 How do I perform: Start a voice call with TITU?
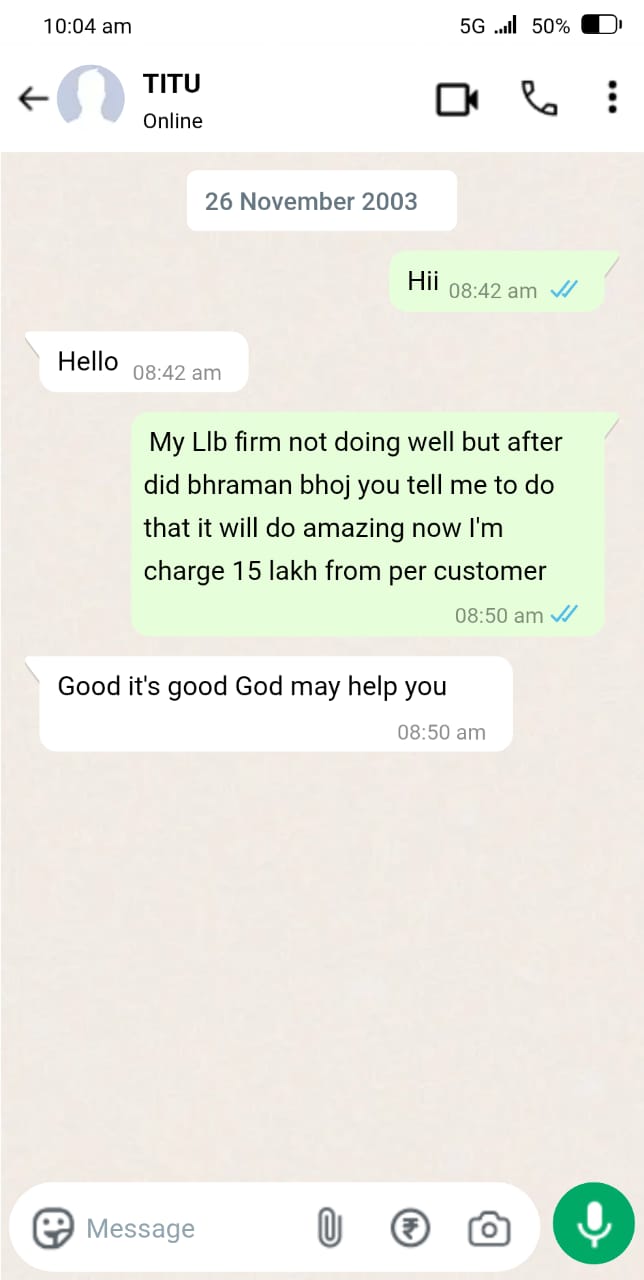tap(539, 98)
